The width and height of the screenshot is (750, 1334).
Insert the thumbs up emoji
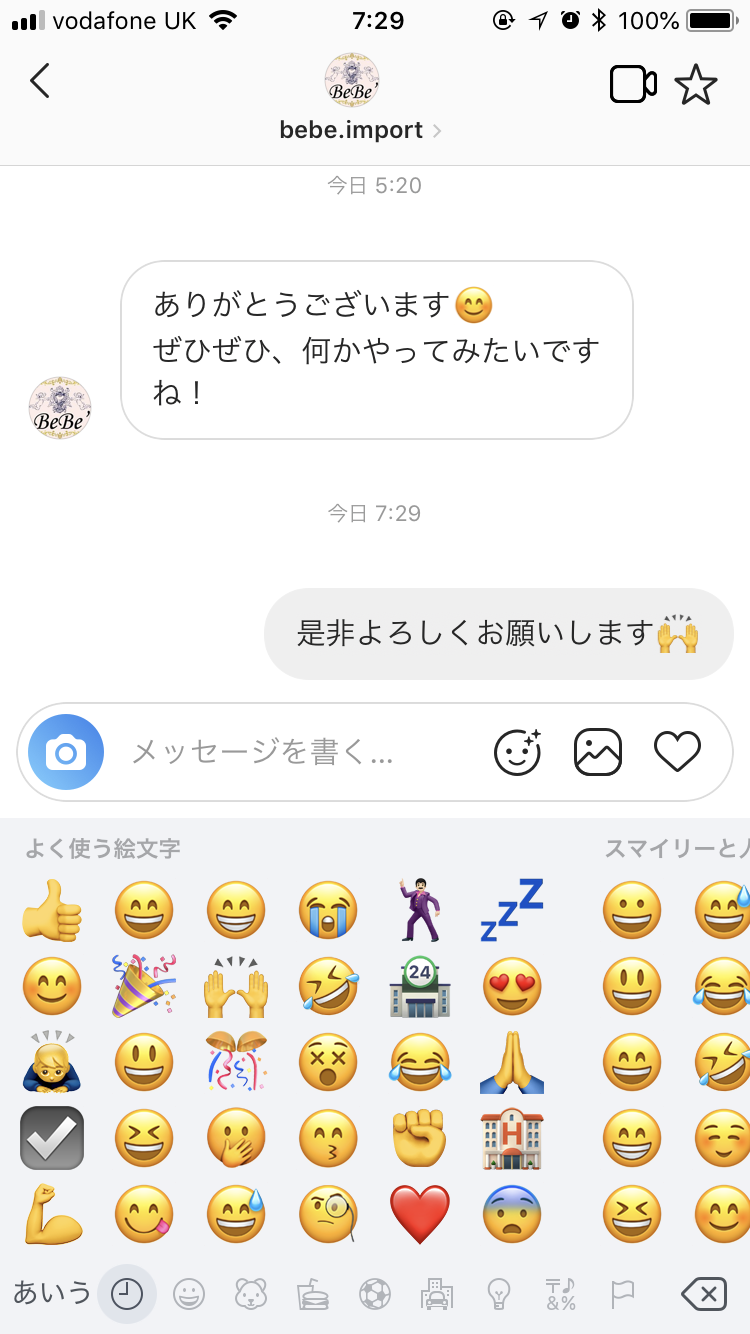(52, 911)
